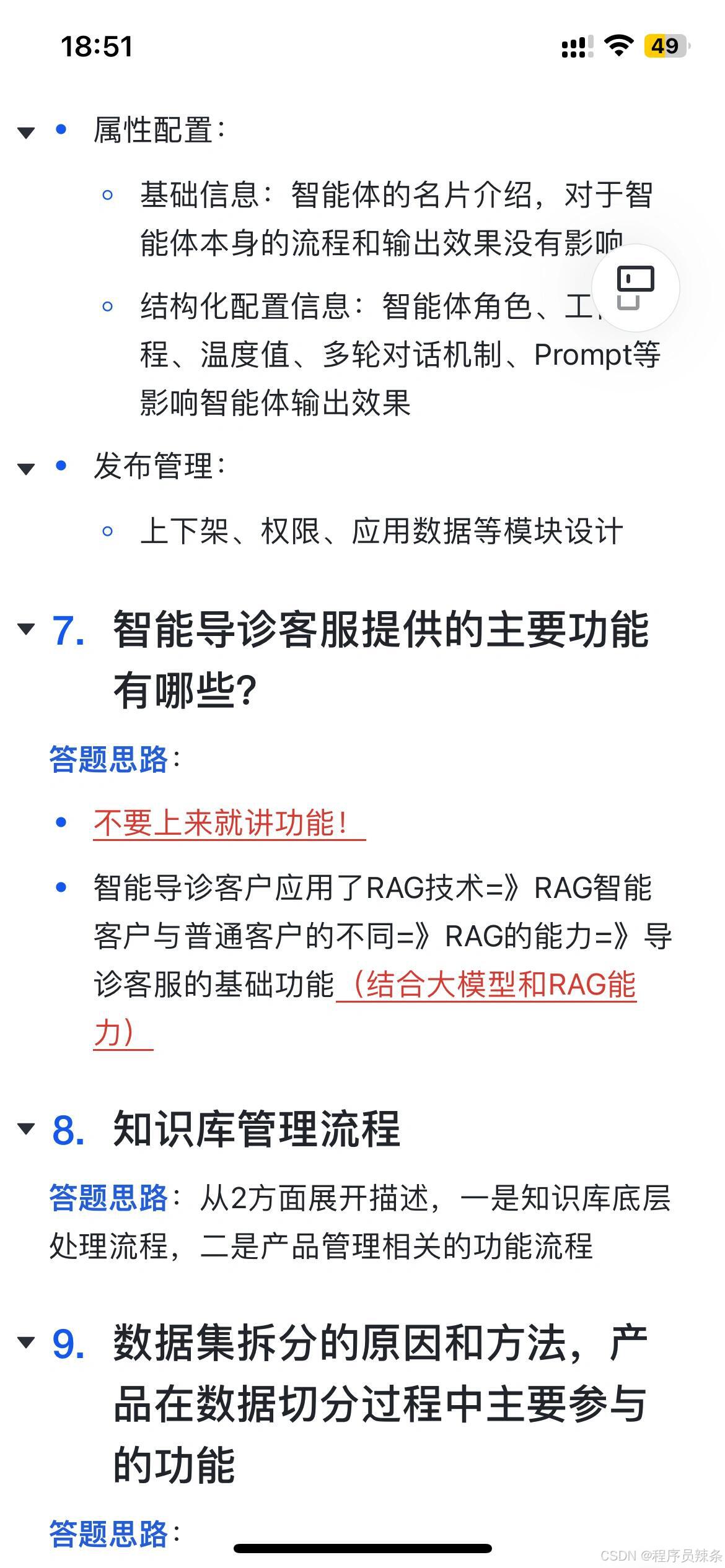
Task: Tap the Wi-Fi icon in the status bar
Action: [x=620, y=45]
